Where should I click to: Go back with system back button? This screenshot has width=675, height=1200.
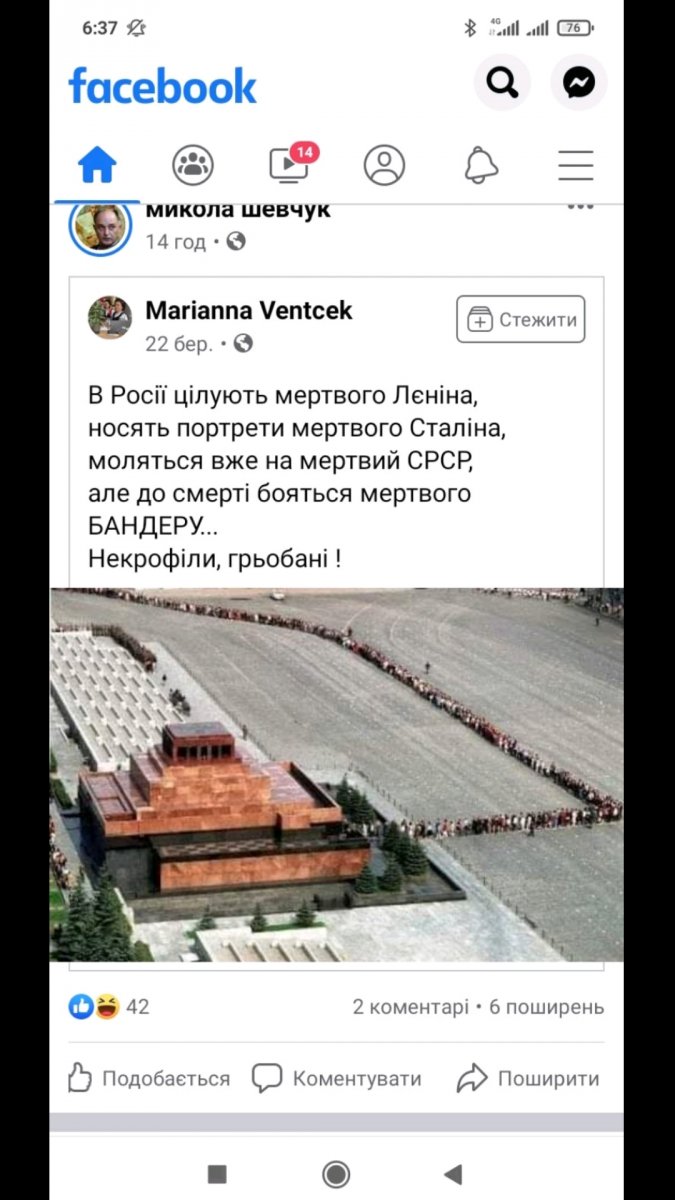coord(453,1174)
